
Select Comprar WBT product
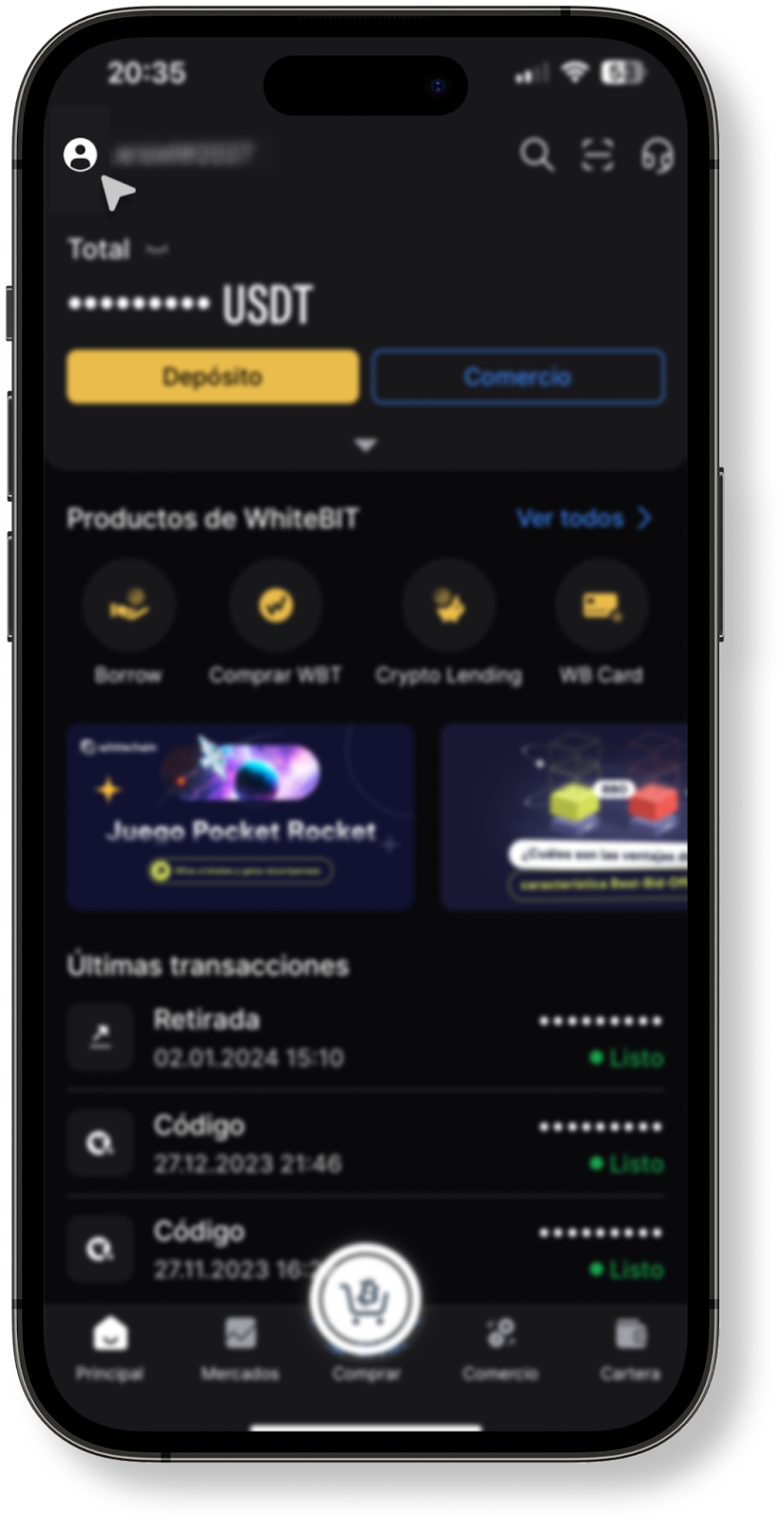[275, 606]
